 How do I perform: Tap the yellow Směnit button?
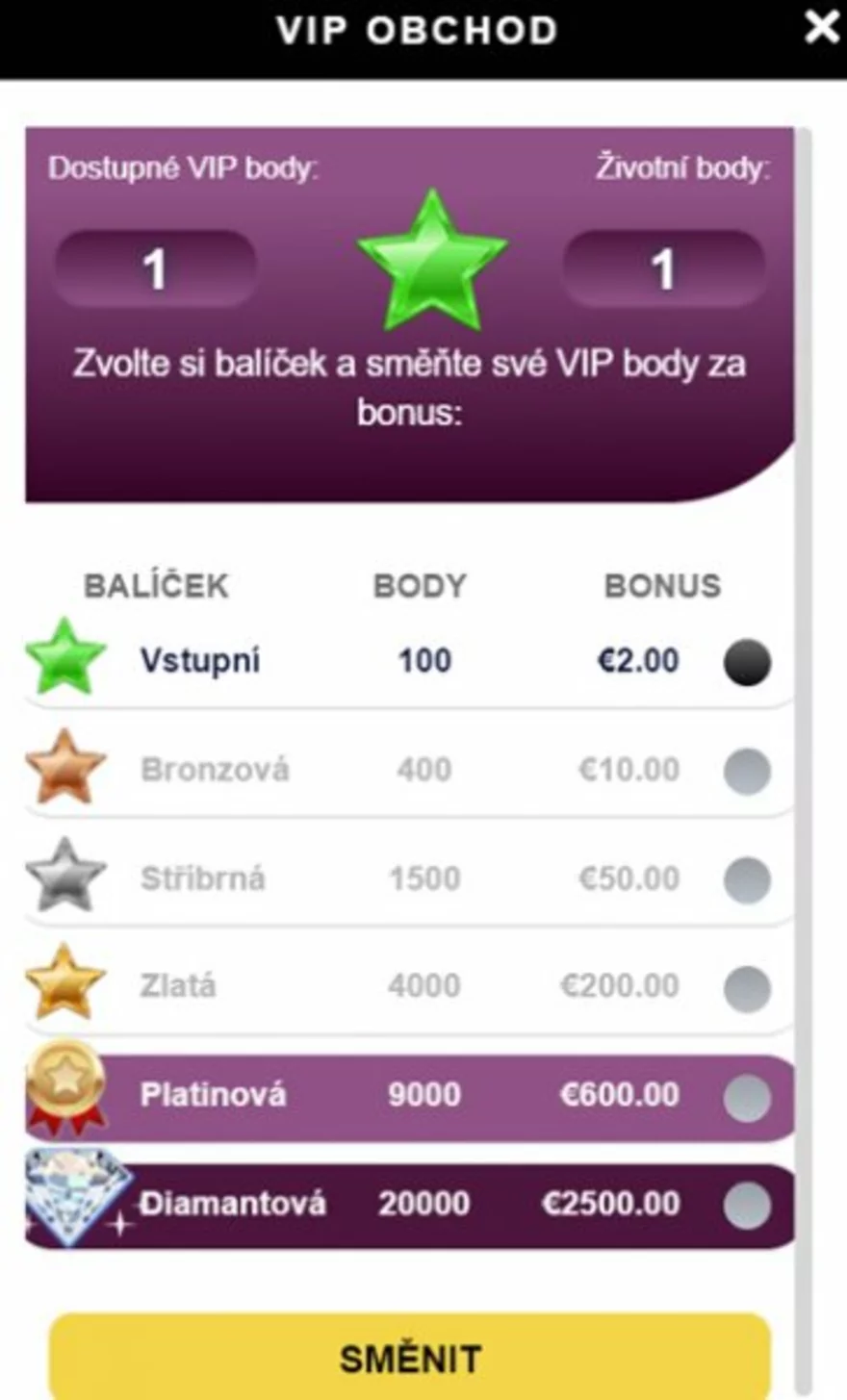pos(410,1357)
